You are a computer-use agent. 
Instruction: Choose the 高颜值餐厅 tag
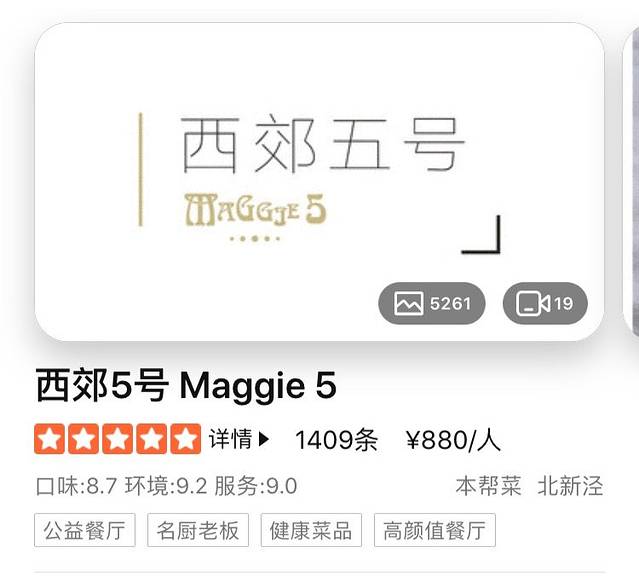click(434, 530)
